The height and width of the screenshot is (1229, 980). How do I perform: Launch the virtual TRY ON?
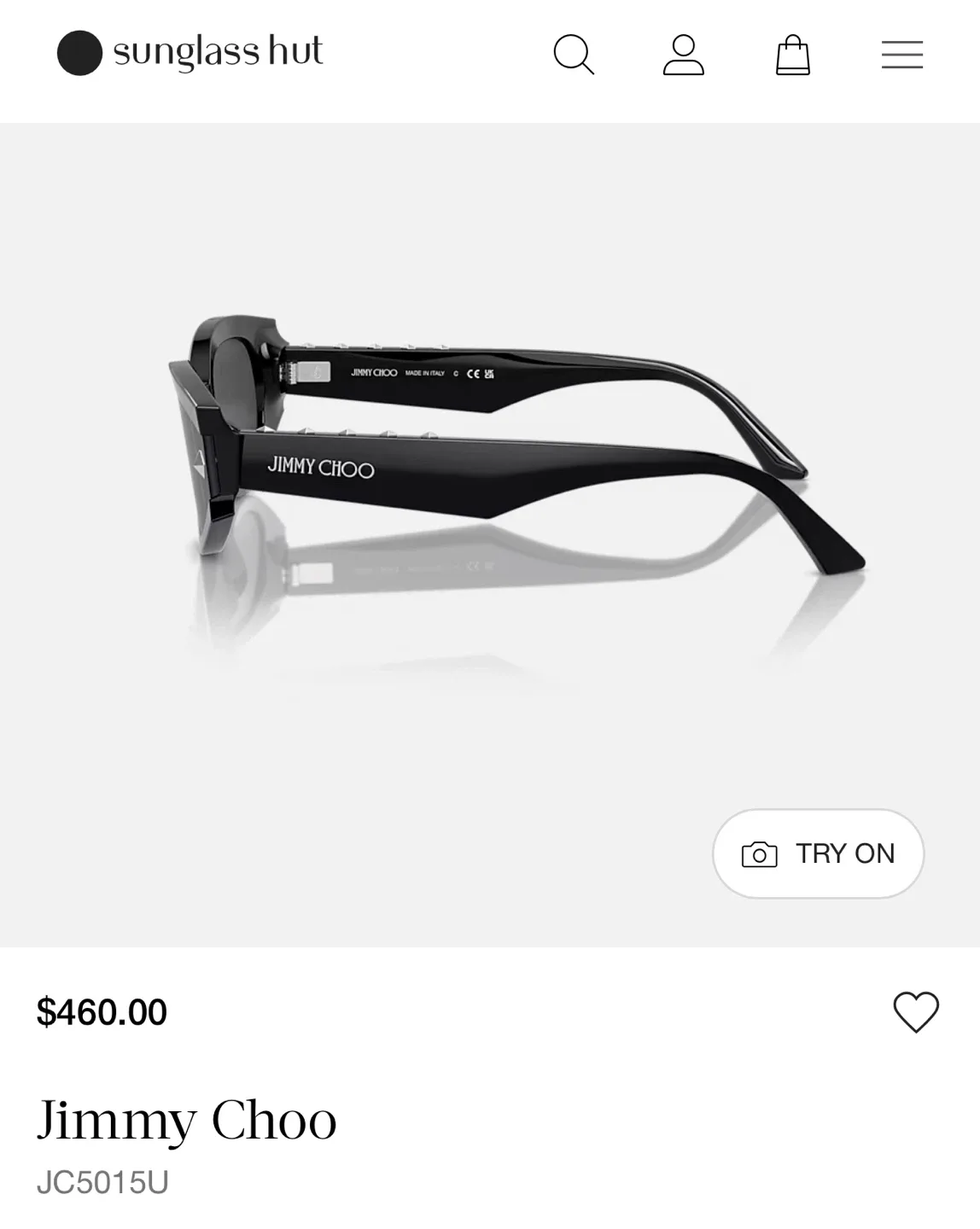(x=817, y=853)
